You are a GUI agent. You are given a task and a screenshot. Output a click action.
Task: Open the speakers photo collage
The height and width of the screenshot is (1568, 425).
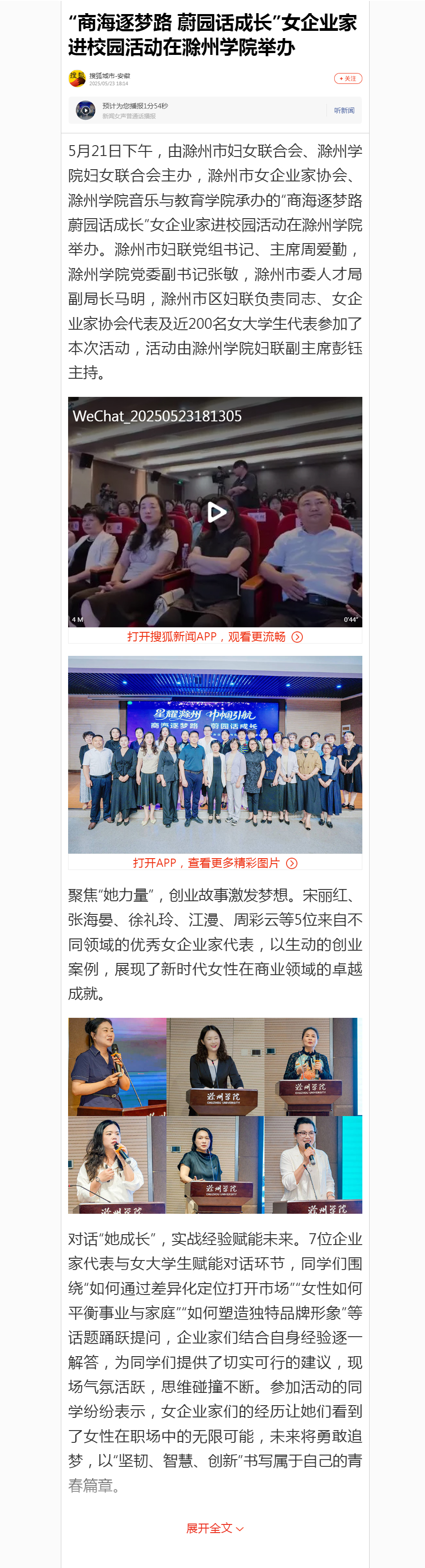(x=215, y=1115)
